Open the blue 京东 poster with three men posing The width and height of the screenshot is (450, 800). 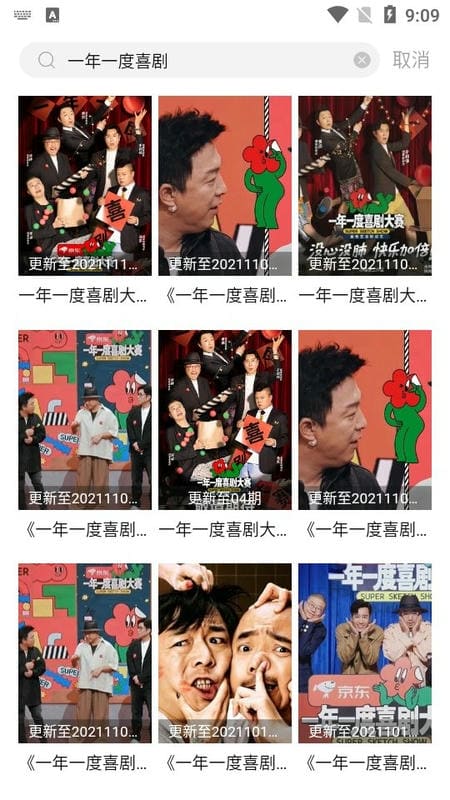point(365,653)
